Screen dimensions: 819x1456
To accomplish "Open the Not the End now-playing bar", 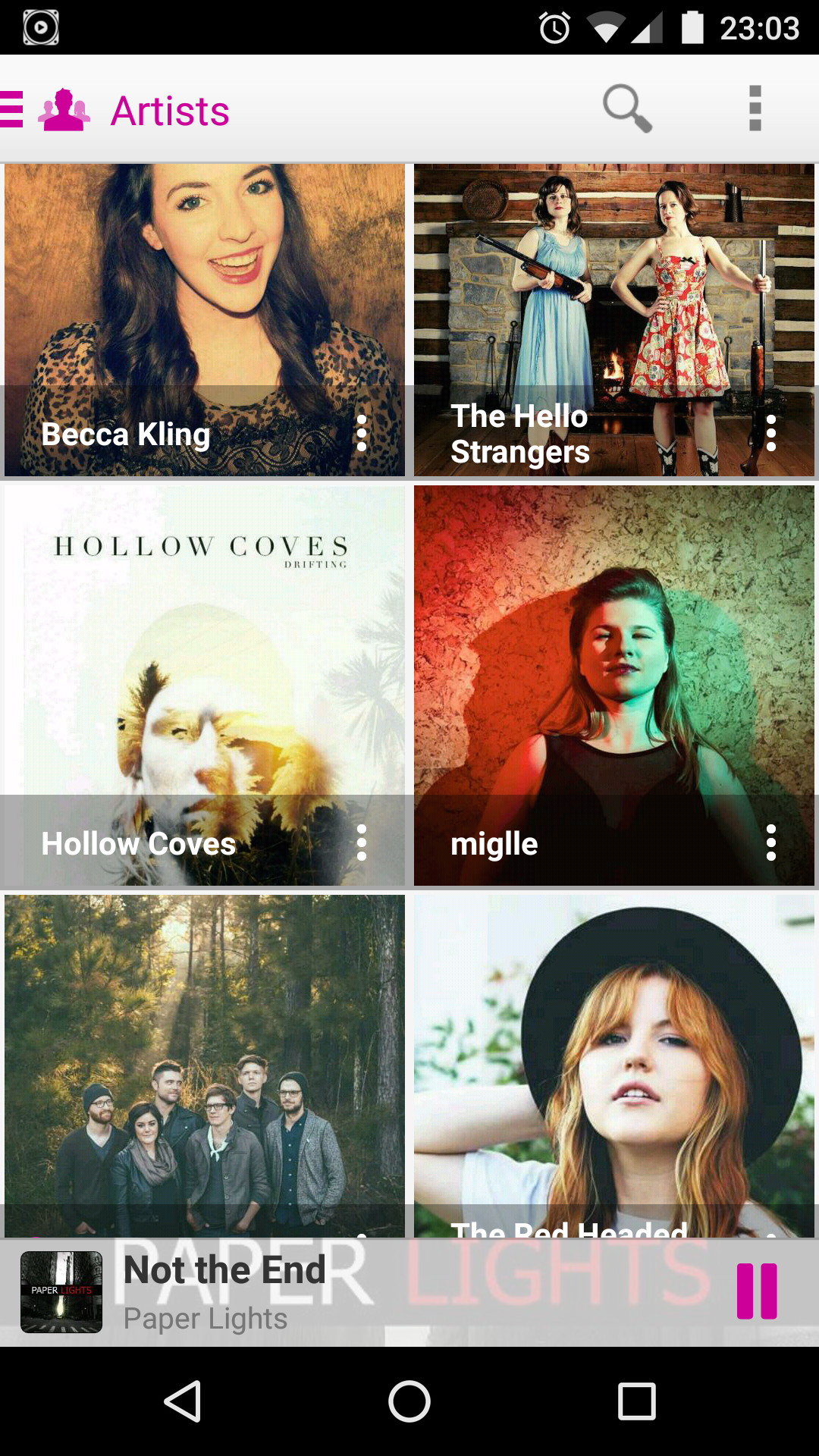I will coord(379,1292).
